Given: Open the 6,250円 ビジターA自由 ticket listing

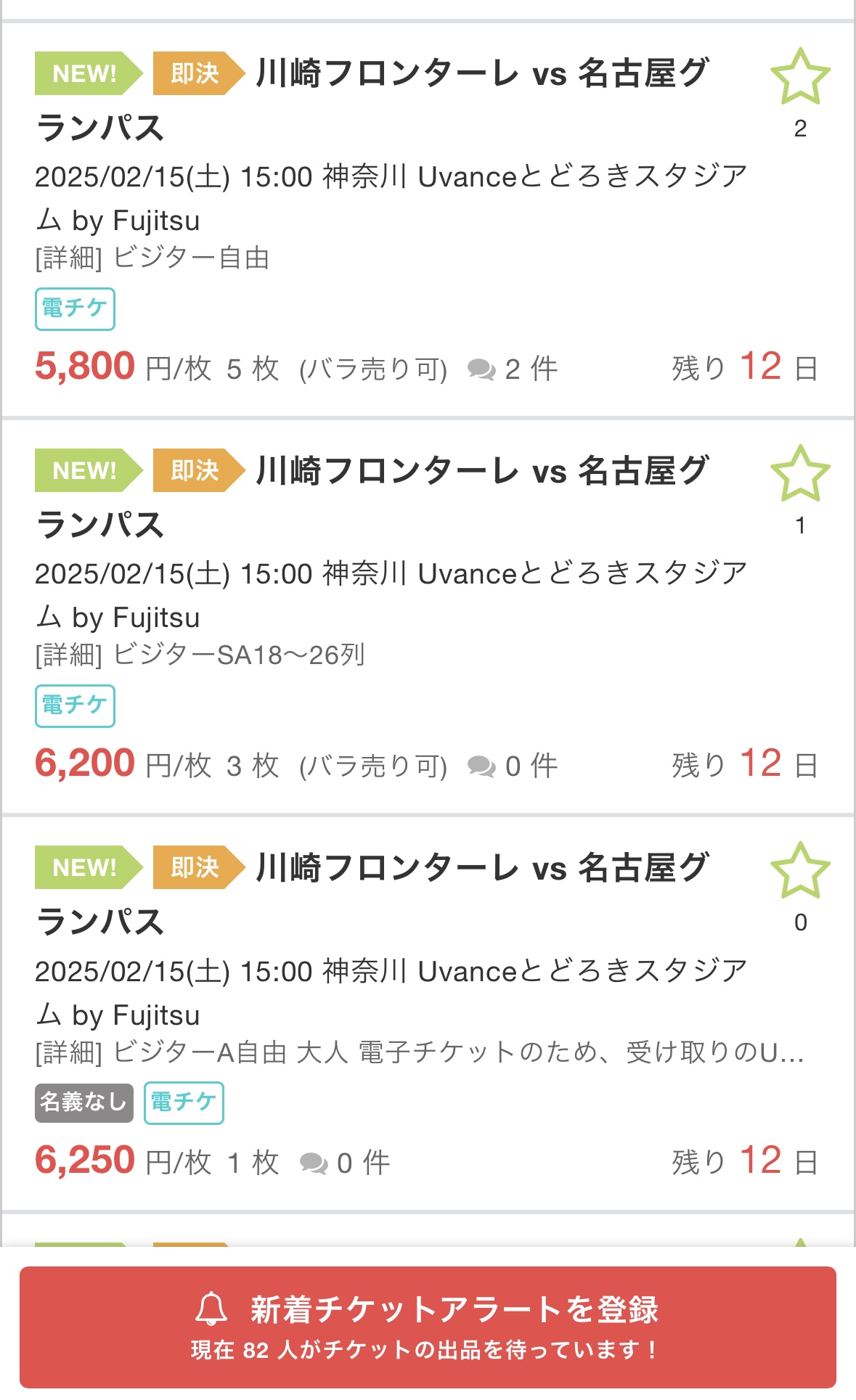Looking at the screenshot, I should coord(428,1014).
